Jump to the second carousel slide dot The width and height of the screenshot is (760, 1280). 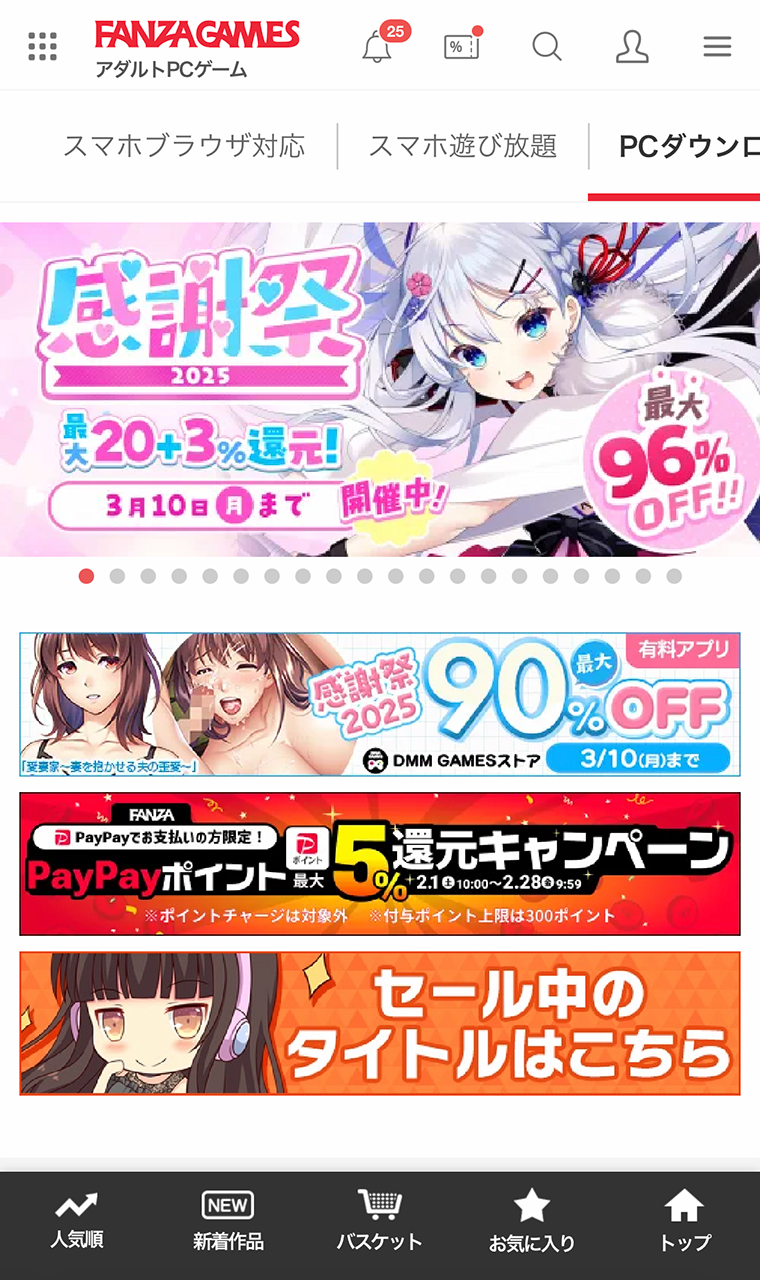pos(117,576)
